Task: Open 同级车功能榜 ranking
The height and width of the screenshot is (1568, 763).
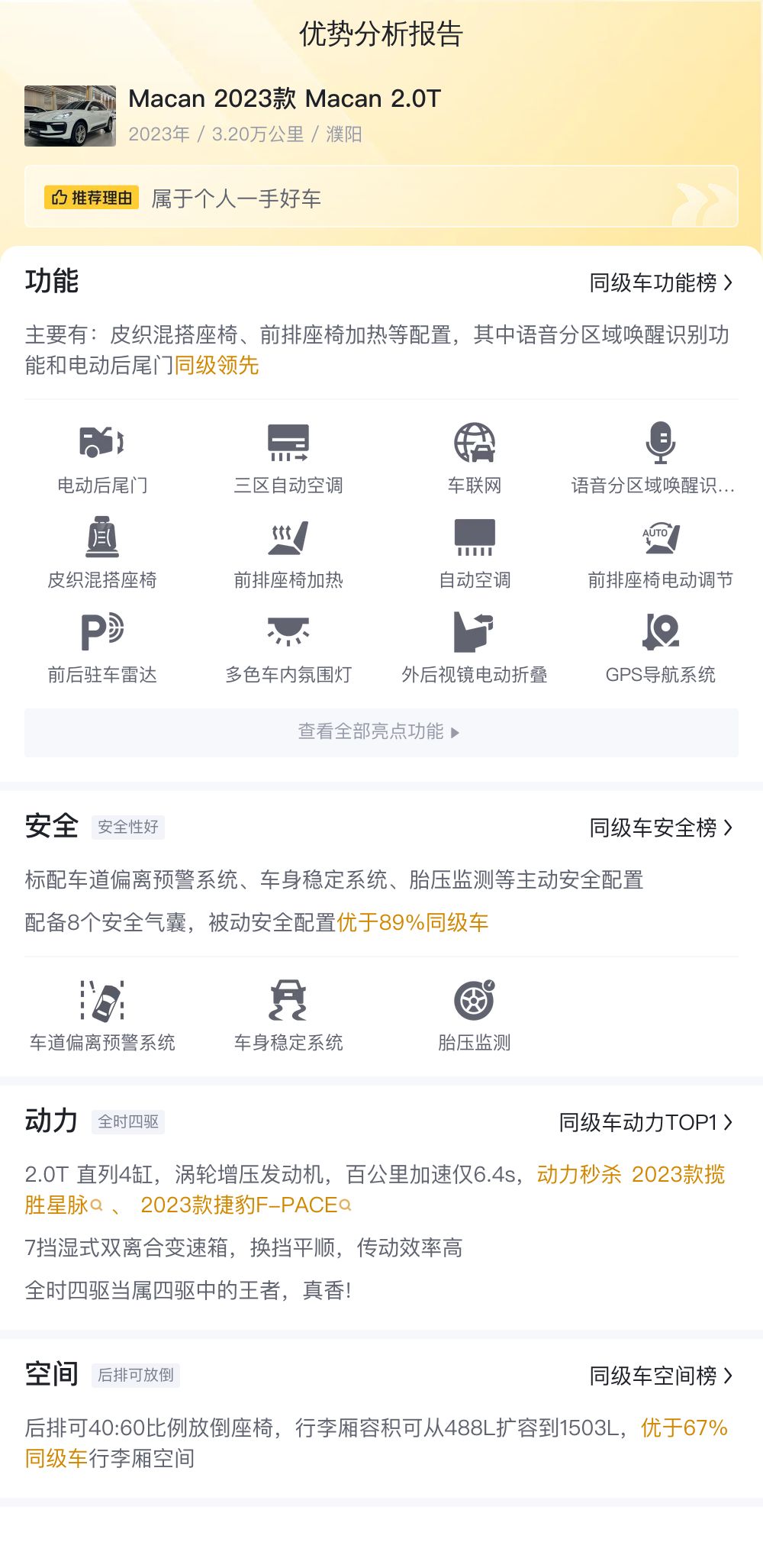Action: (x=661, y=283)
